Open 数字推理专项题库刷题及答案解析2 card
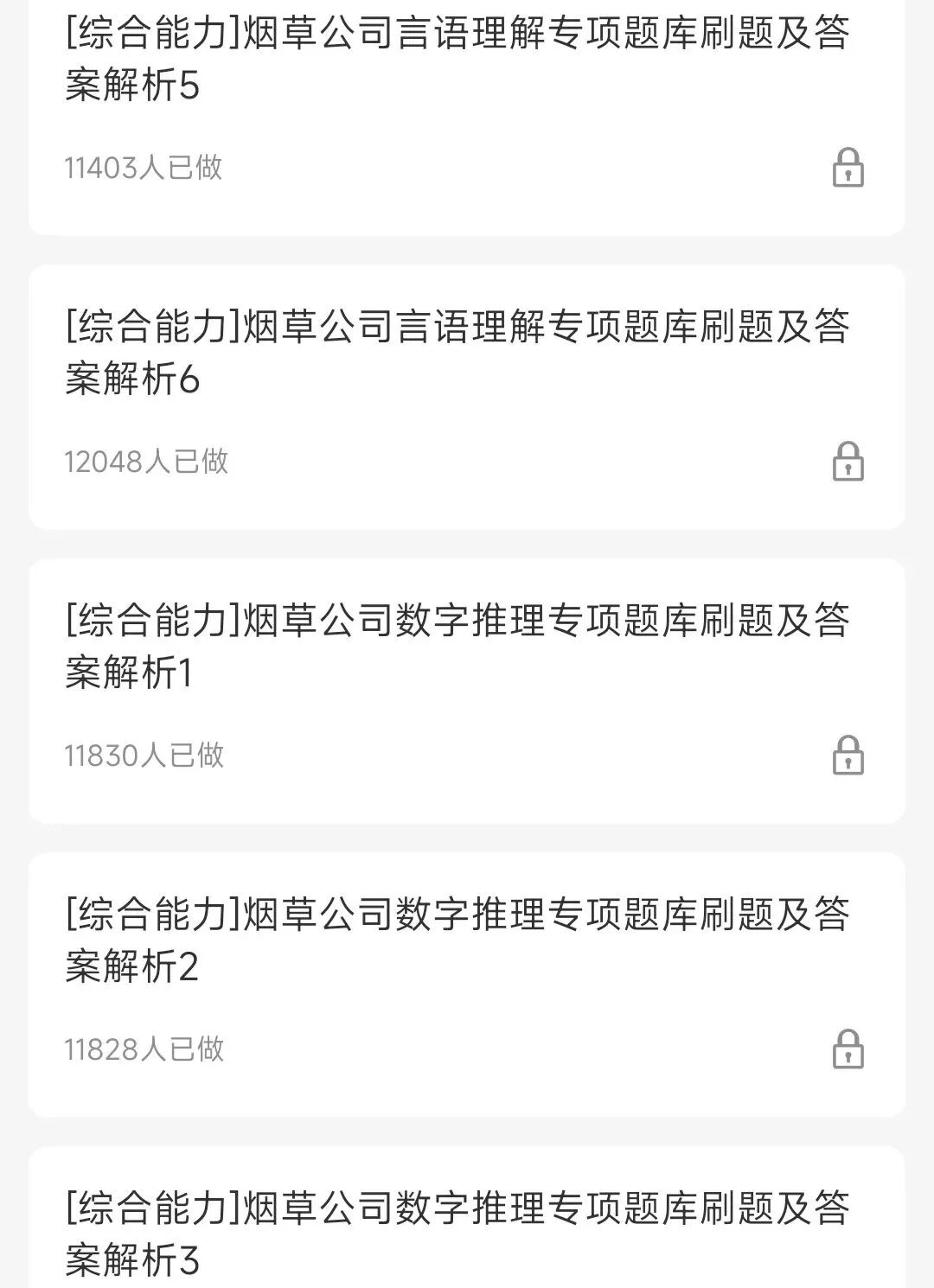 point(457,940)
